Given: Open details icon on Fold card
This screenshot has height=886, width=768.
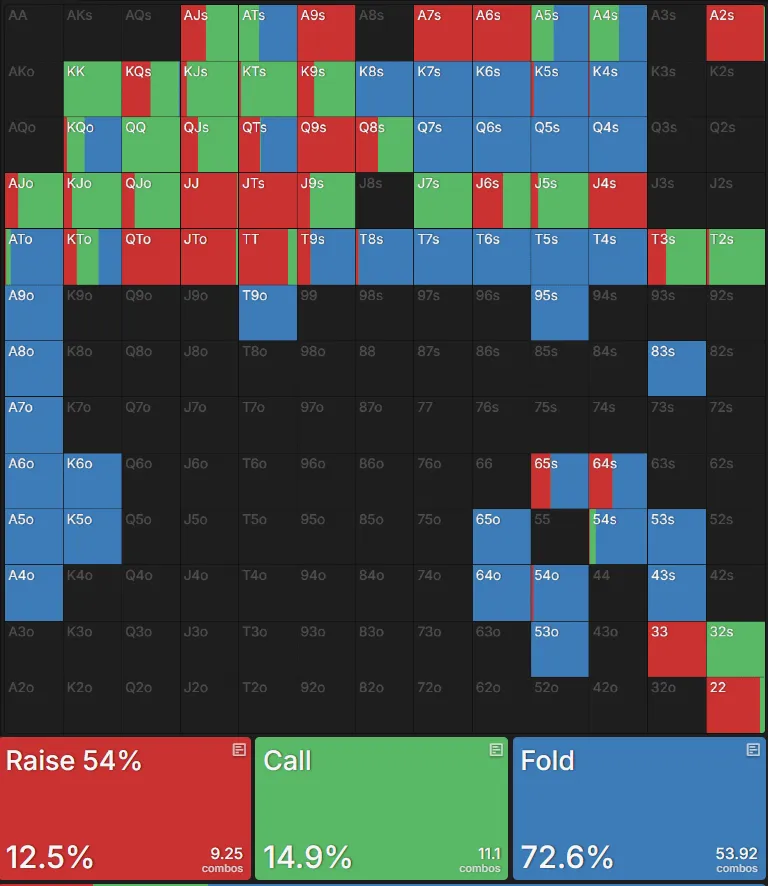Looking at the screenshot, I should 753,750.
